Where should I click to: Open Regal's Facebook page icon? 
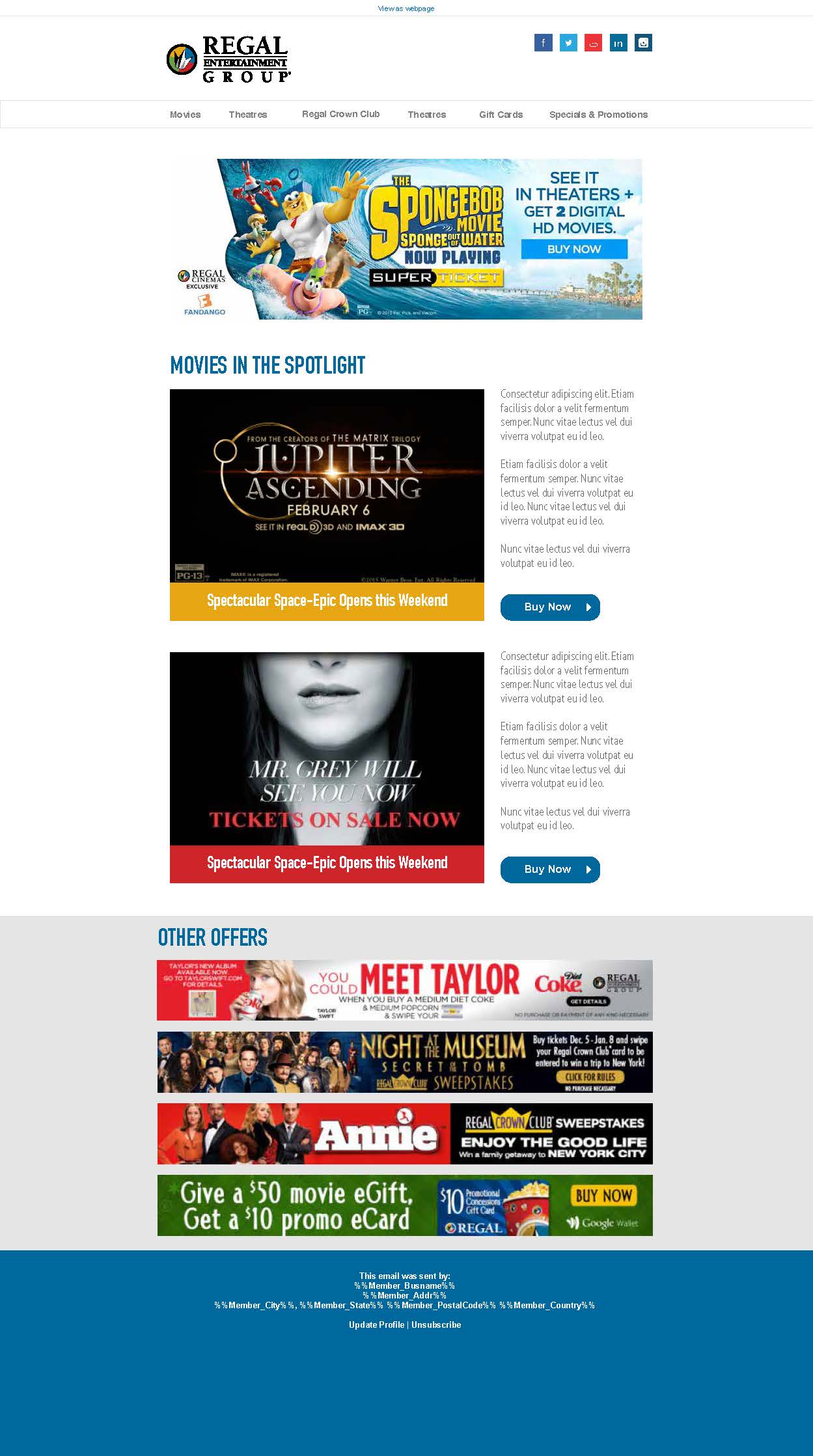pos(544,43)
